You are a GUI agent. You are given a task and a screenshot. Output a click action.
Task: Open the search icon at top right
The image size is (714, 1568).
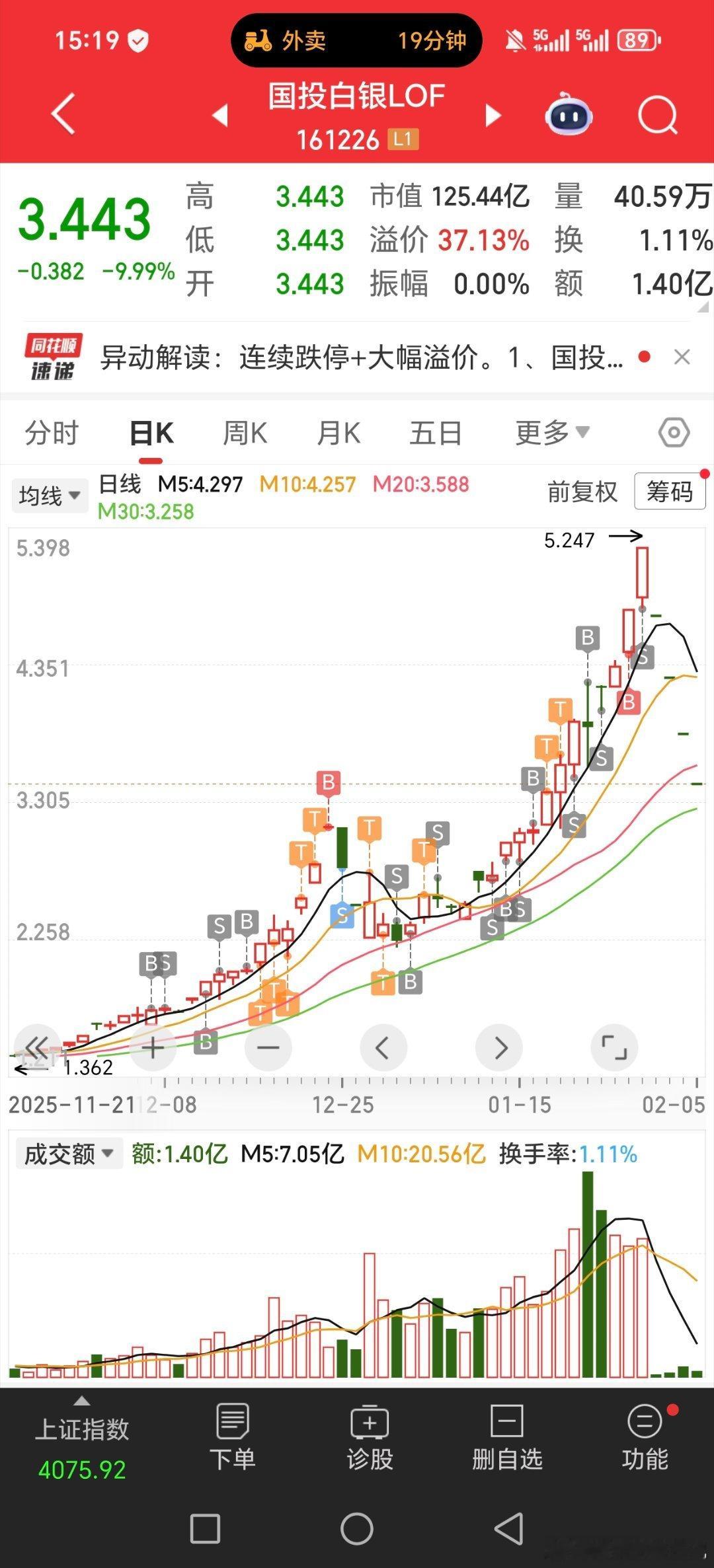pyautogui.click(x=657, y=114)
